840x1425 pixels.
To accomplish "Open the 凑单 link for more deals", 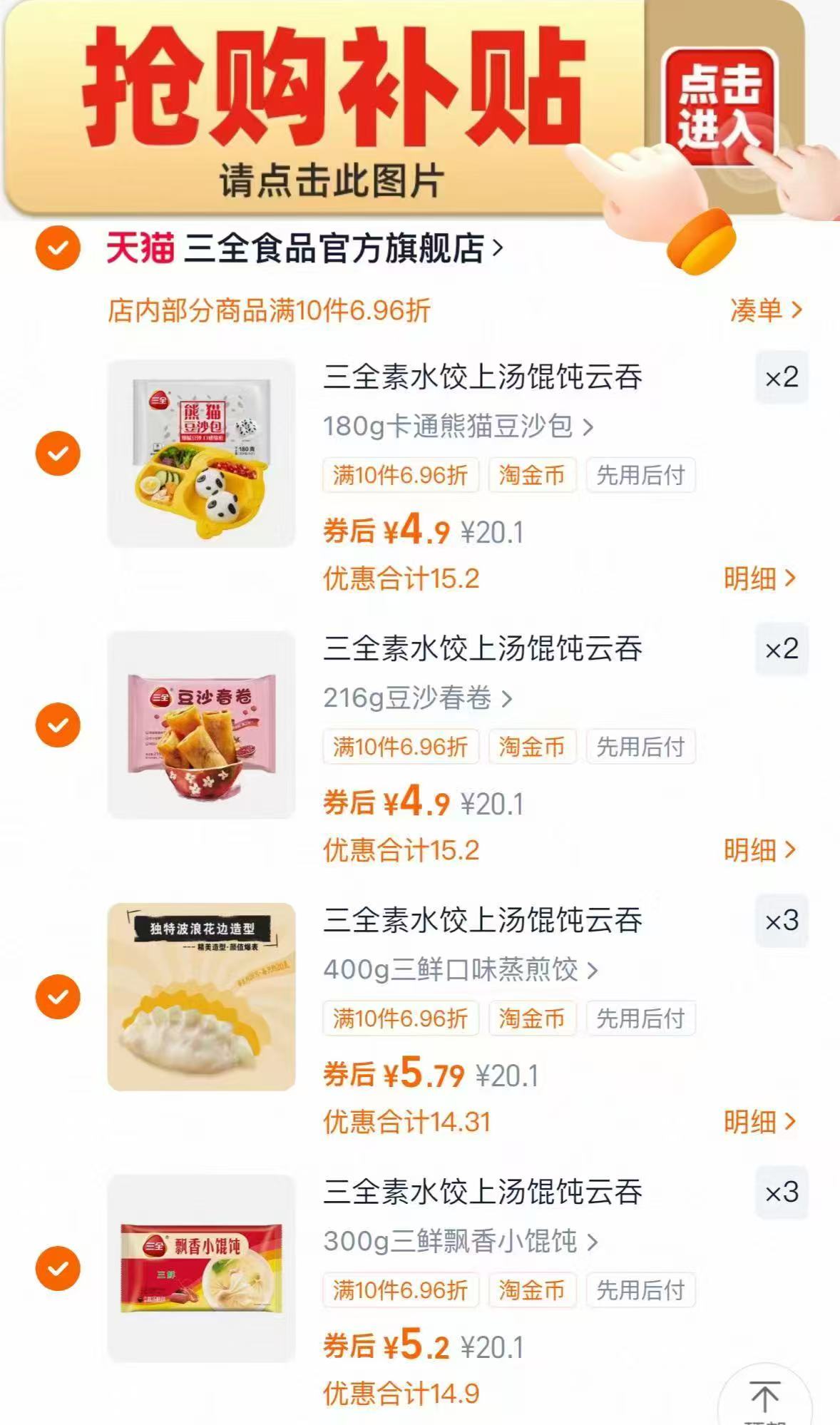I will (x=767, y=310).
